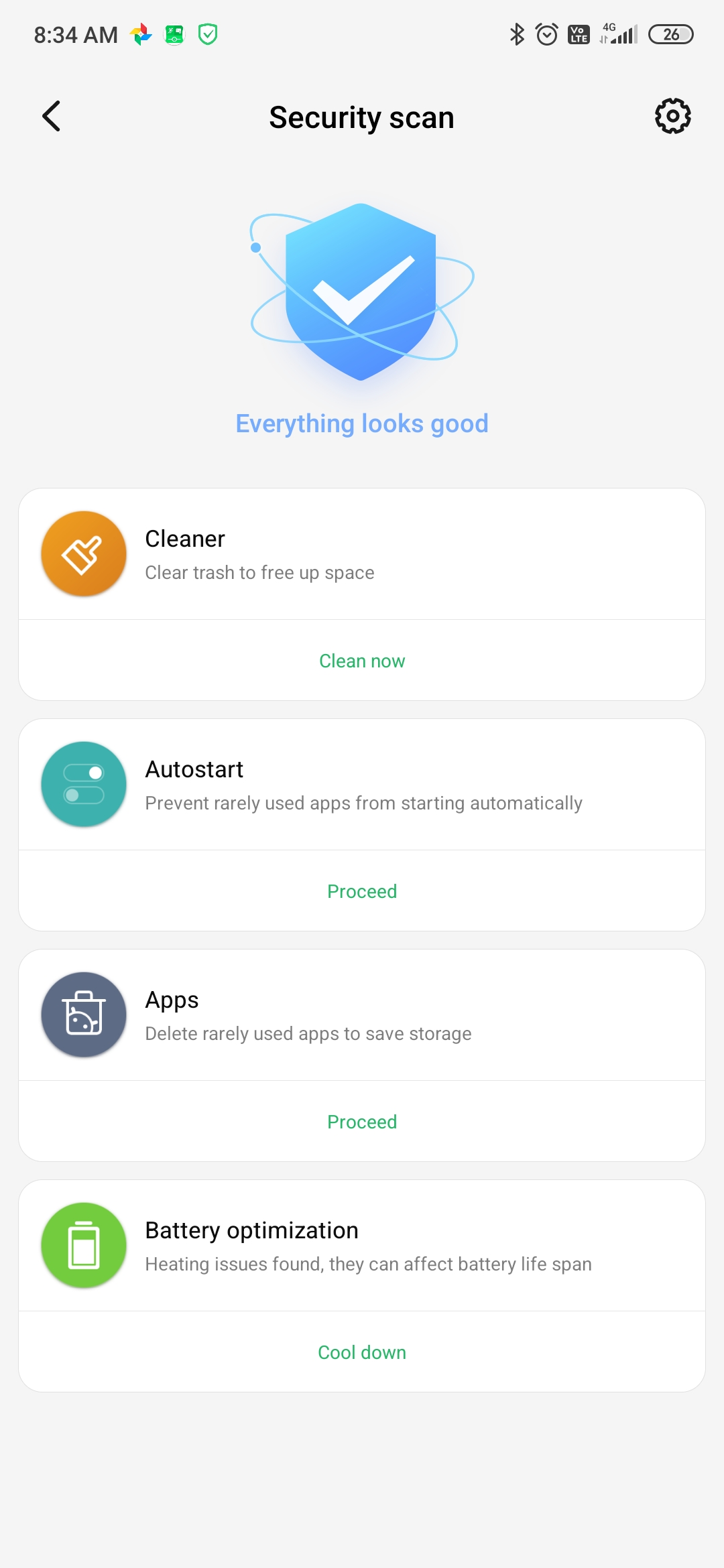Open the Autostart card

pos(362,785)
